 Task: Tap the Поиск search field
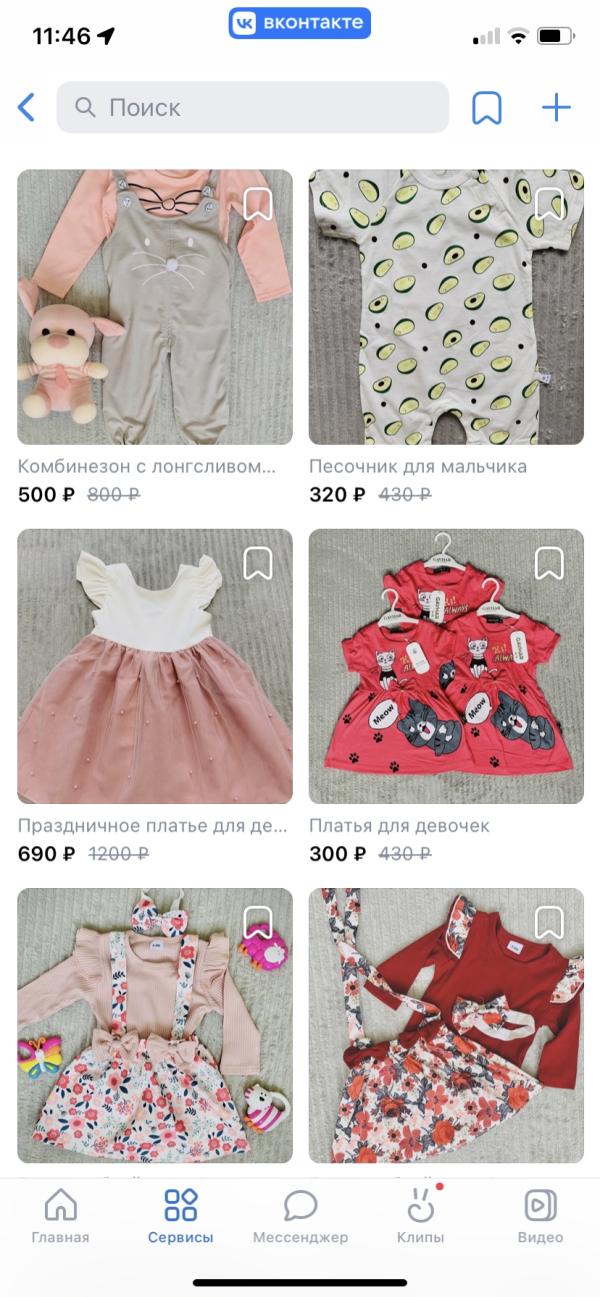click(x=253, y=107)
